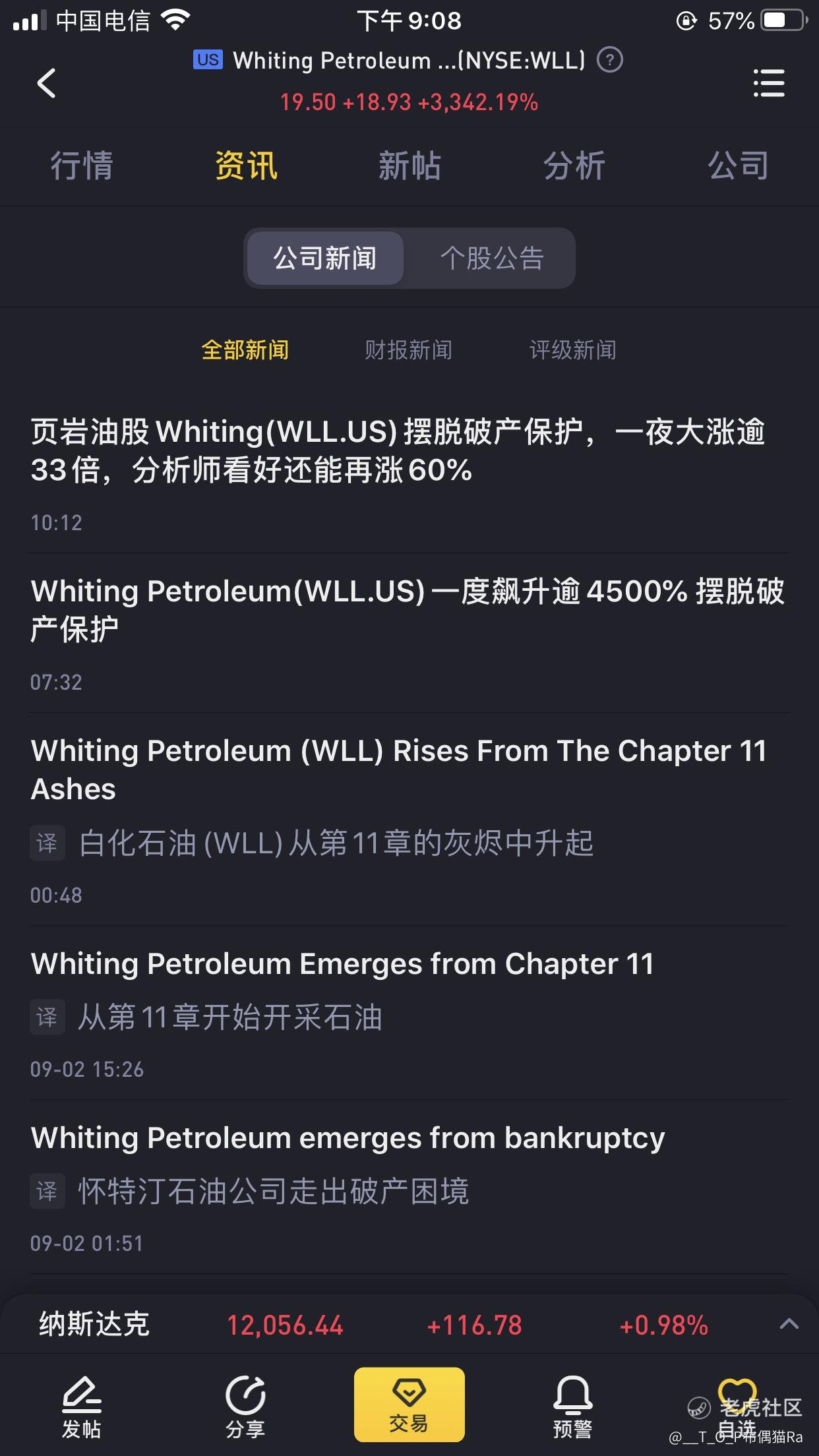Open the list menu icon at top right
This screenshot has height=1456, width=819.
pyautogui.click(x=769, y=83)
